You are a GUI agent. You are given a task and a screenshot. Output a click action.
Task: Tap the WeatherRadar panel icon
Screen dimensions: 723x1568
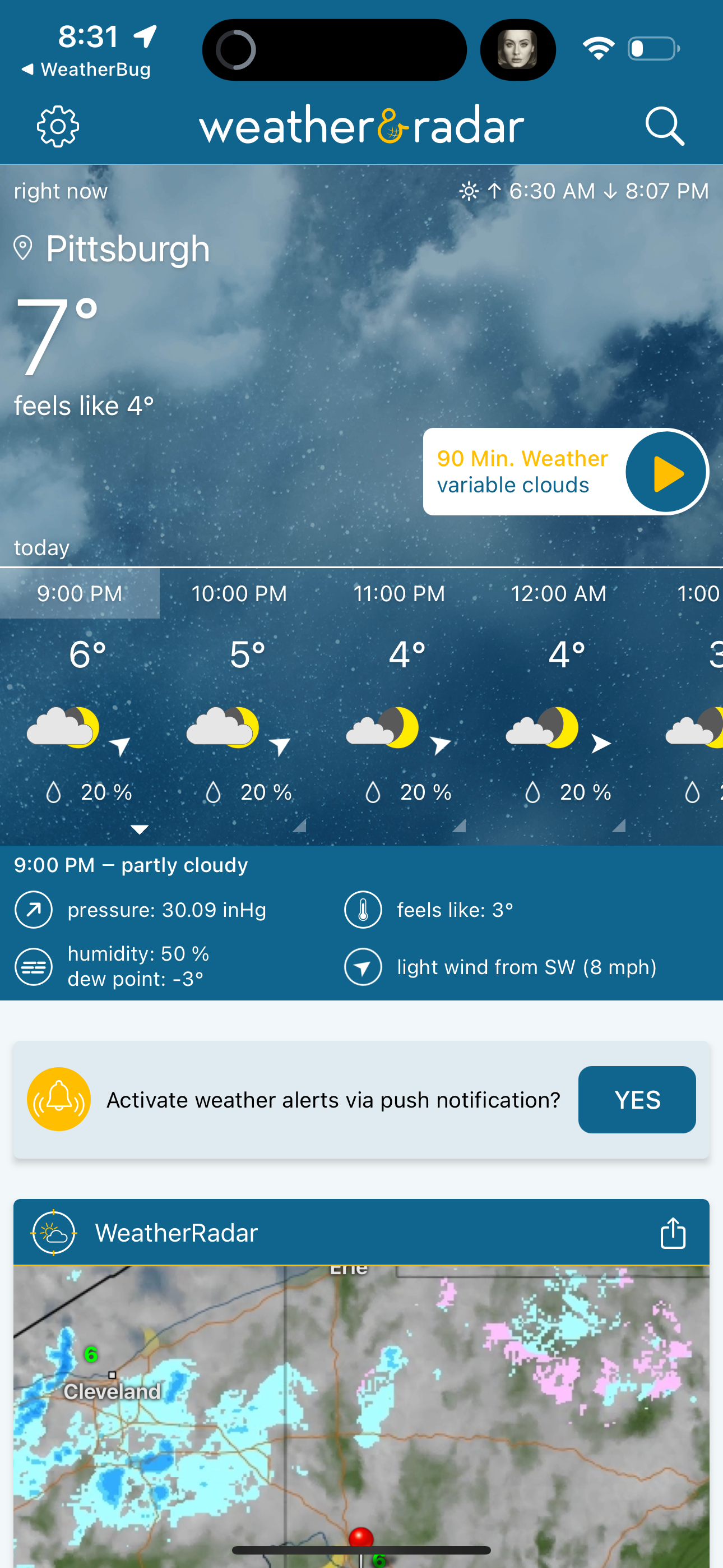point(54,1232)
